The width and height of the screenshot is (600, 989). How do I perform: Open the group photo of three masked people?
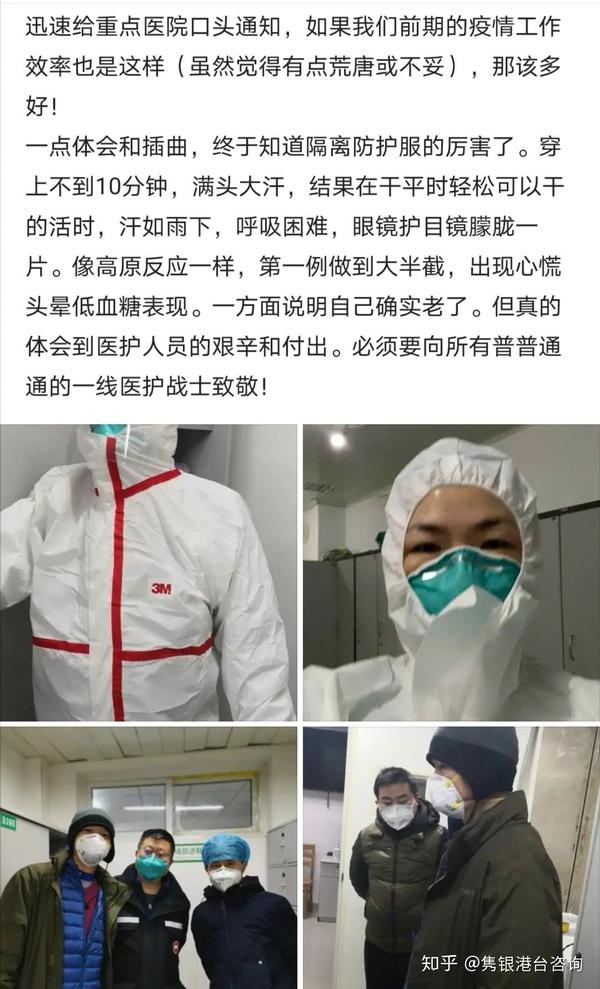(148, 857)
